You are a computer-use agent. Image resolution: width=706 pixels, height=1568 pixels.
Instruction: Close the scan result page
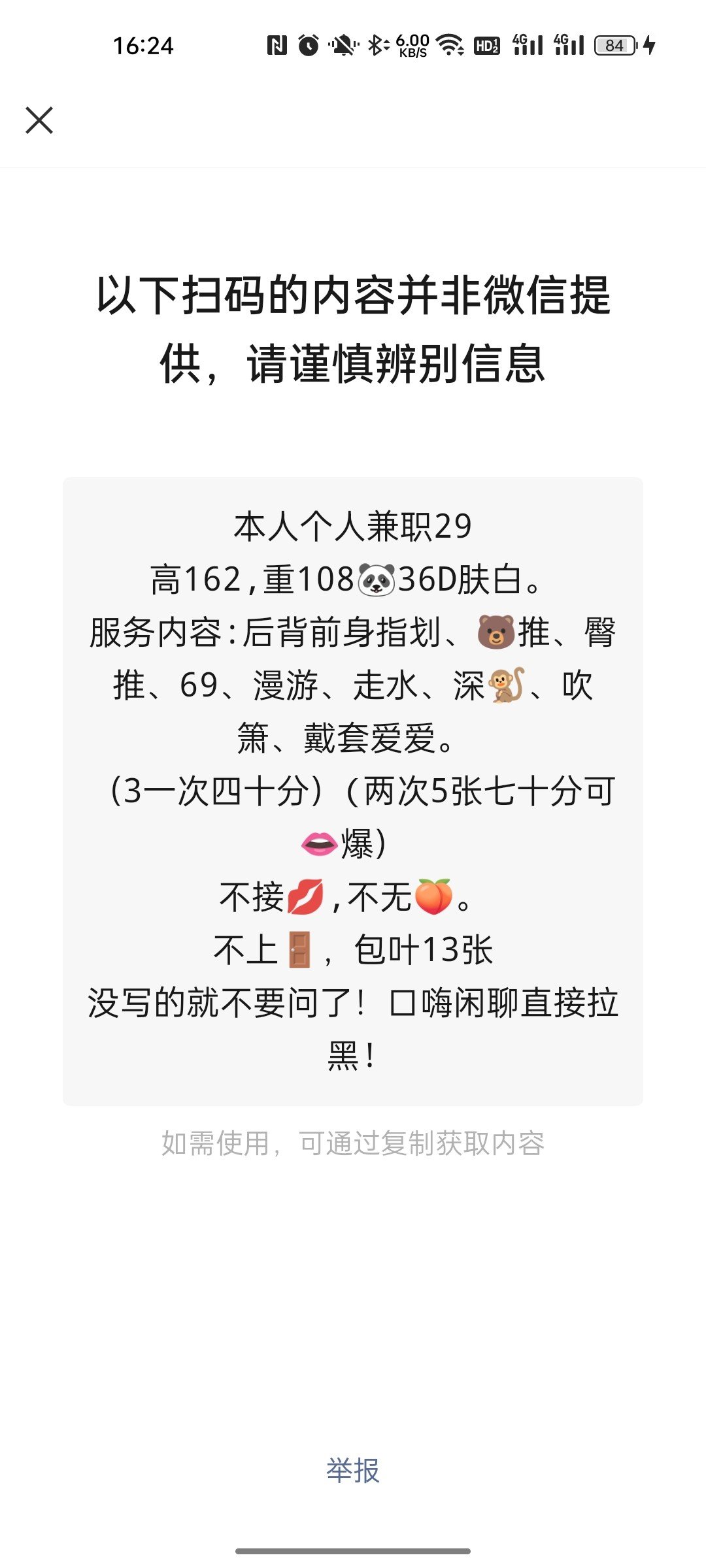click(39, 121)
